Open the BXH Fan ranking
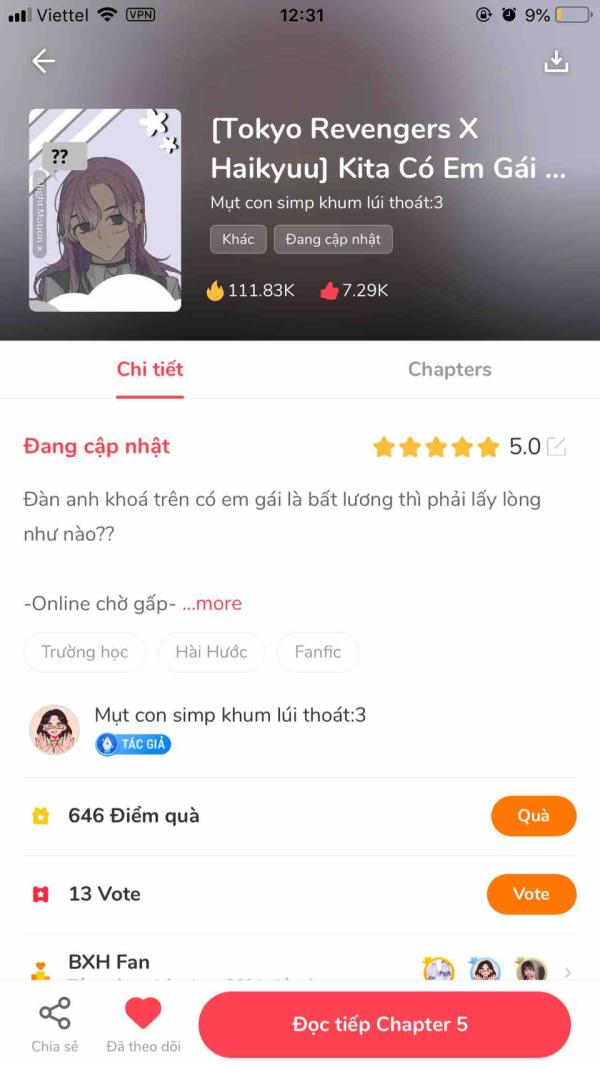The height and width of the screenshot is (1067, 600). 300,967
